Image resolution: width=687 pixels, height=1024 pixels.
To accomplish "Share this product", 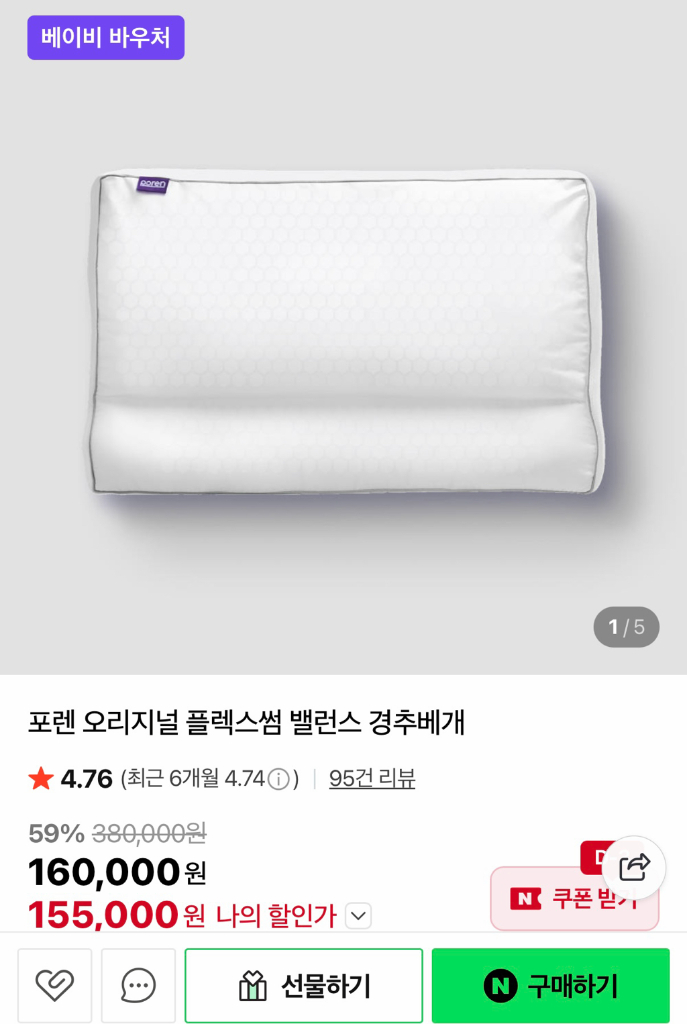I will [x=634, y=867].
